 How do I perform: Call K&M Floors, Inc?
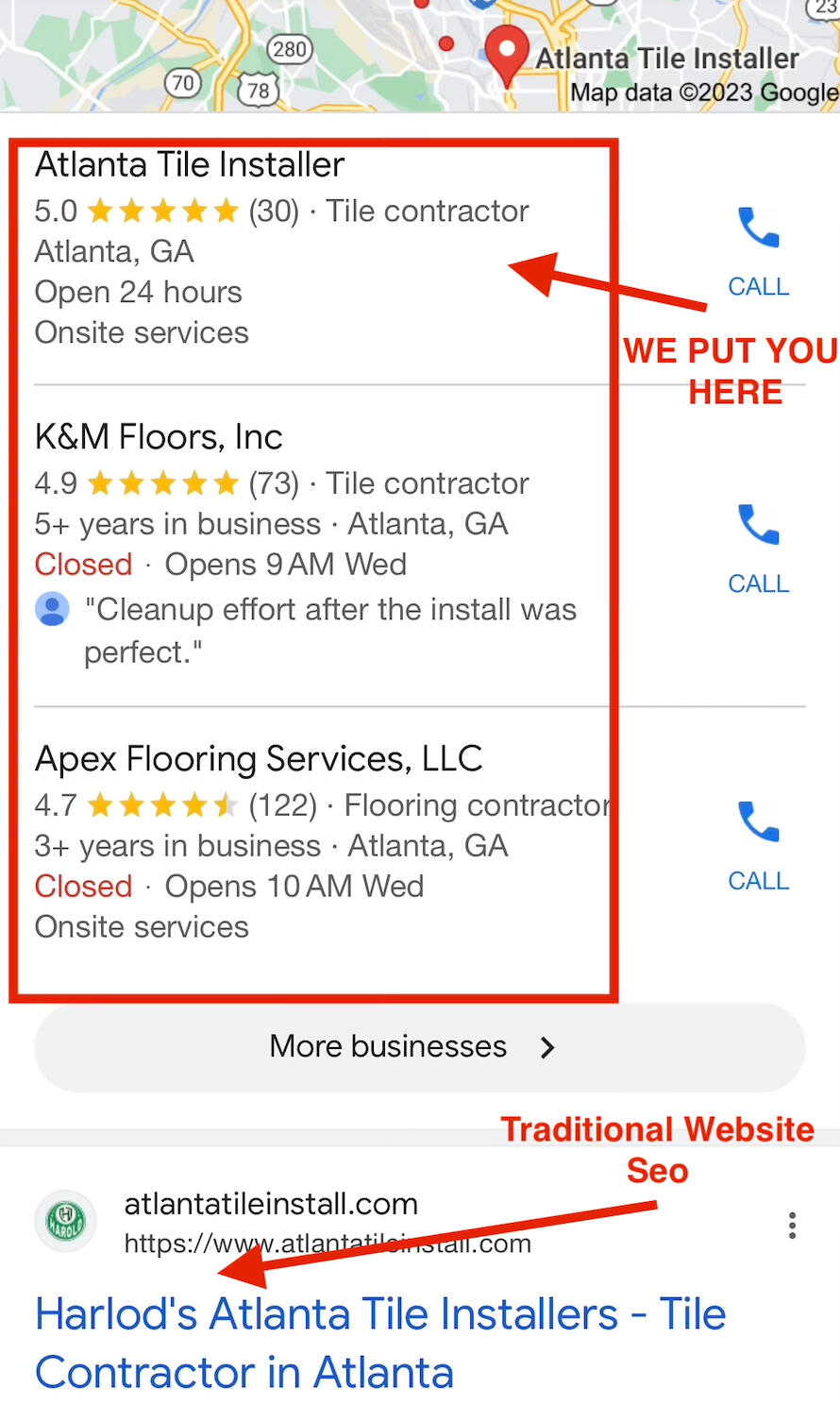[758, 548]
